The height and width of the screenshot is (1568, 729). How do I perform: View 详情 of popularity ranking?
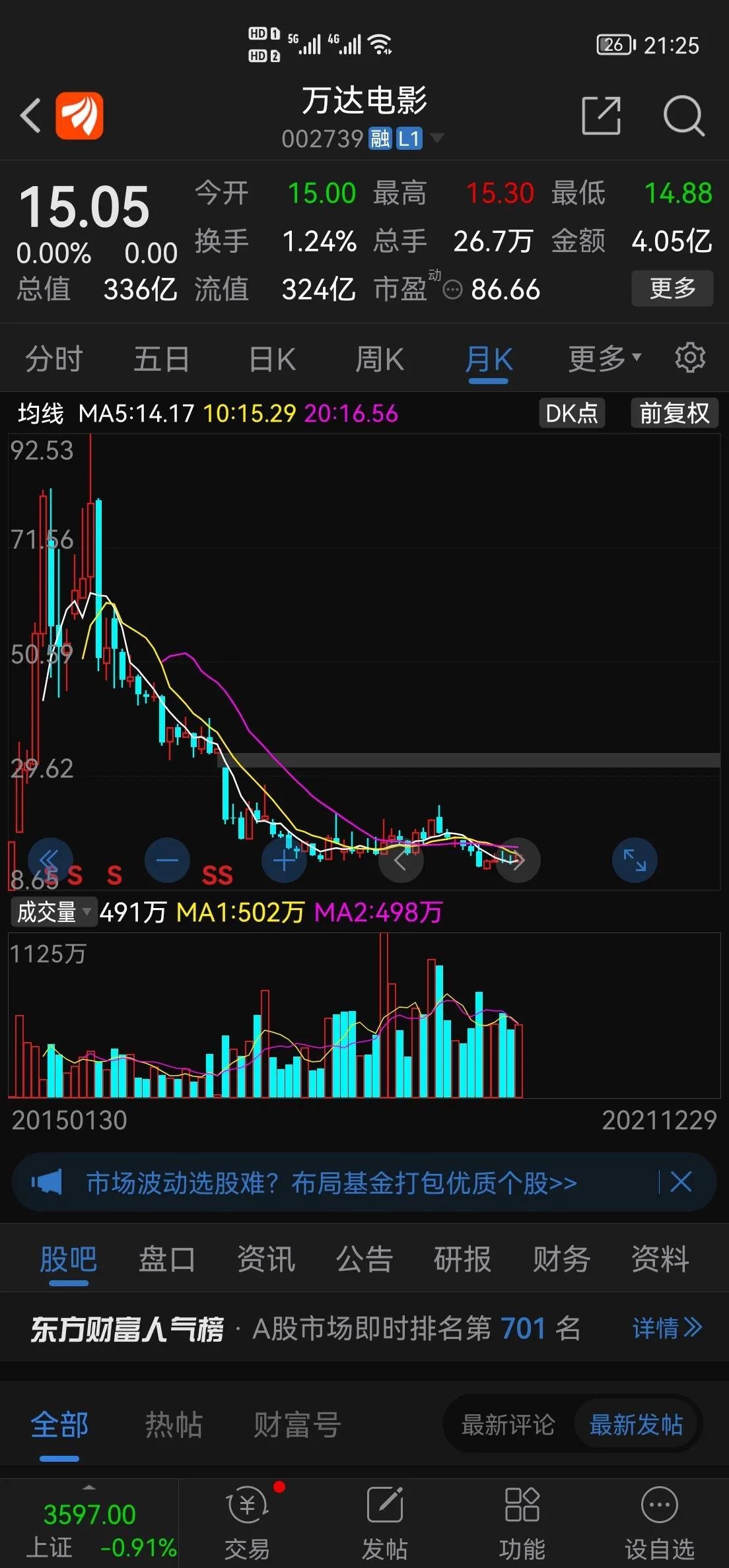coord(667,1328)
